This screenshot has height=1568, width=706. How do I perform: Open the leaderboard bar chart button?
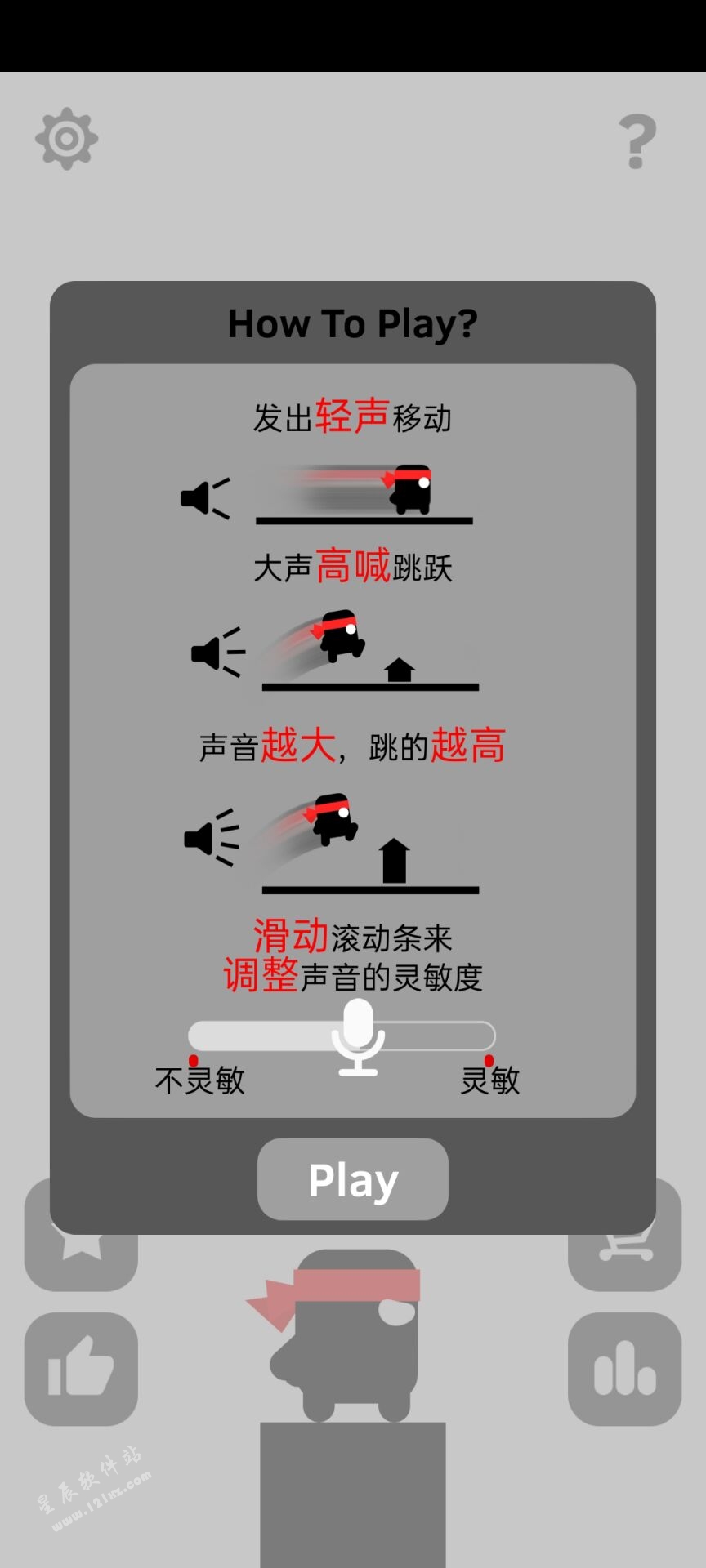625,1370
